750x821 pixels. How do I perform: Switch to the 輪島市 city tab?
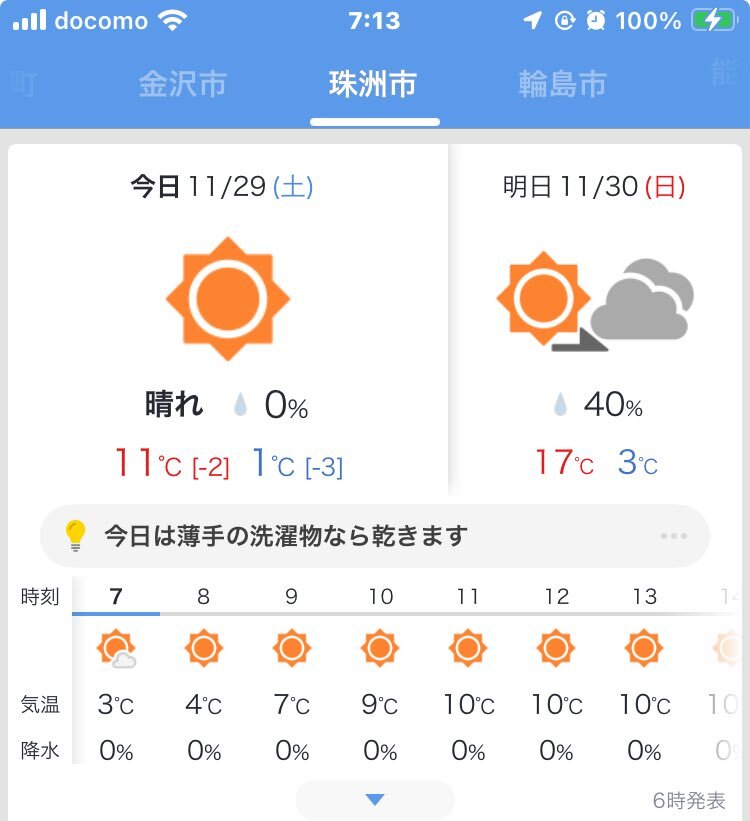(x=562, y=84)
